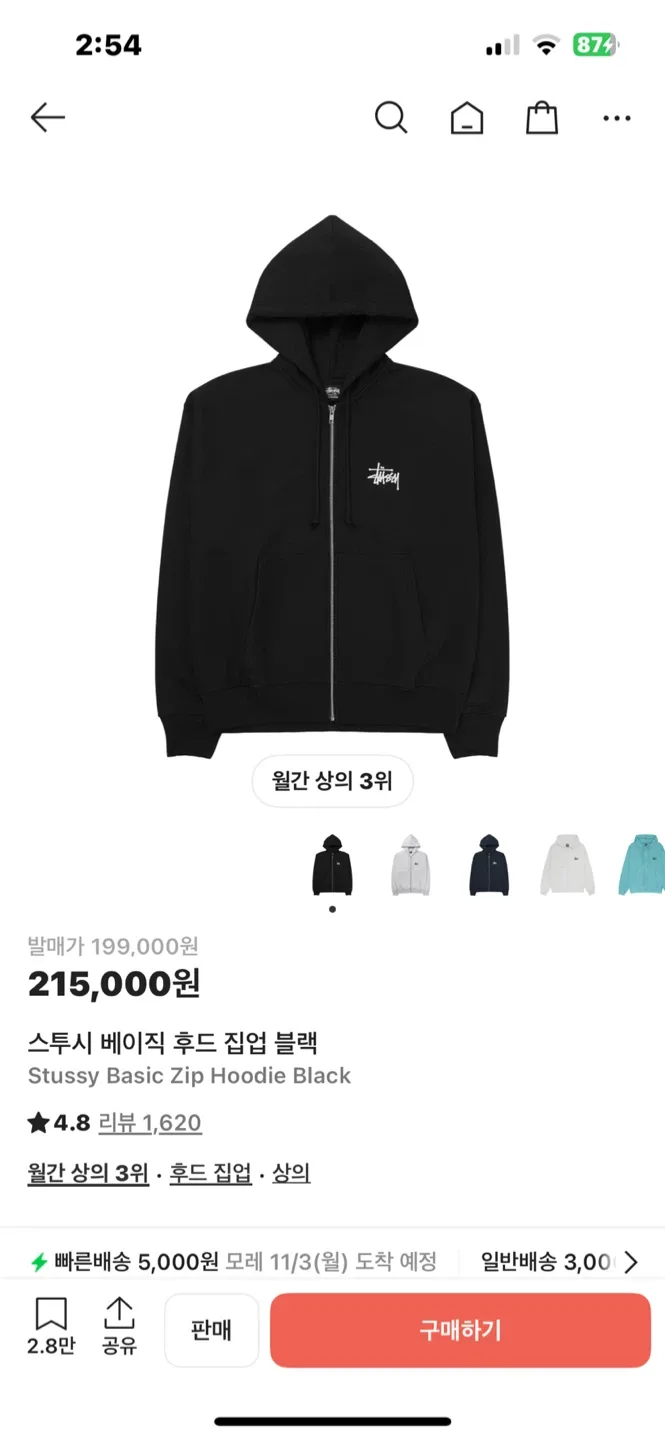Select the gray hoodie color thumbnail
Image resolution: width=665 pixels, height=1440 pixels.
pos(411,865)
